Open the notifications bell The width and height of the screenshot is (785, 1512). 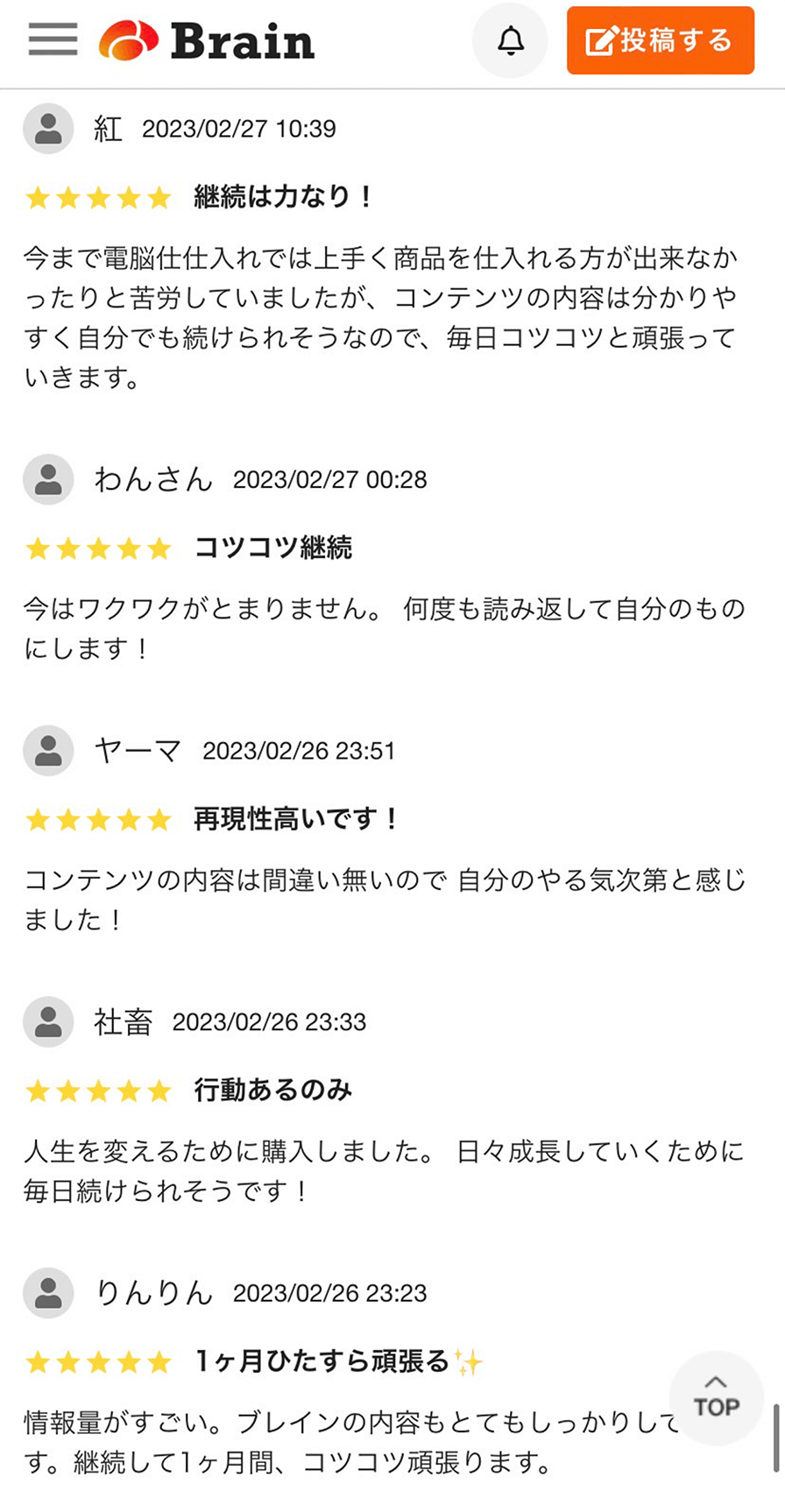click(x=510, y=40)
